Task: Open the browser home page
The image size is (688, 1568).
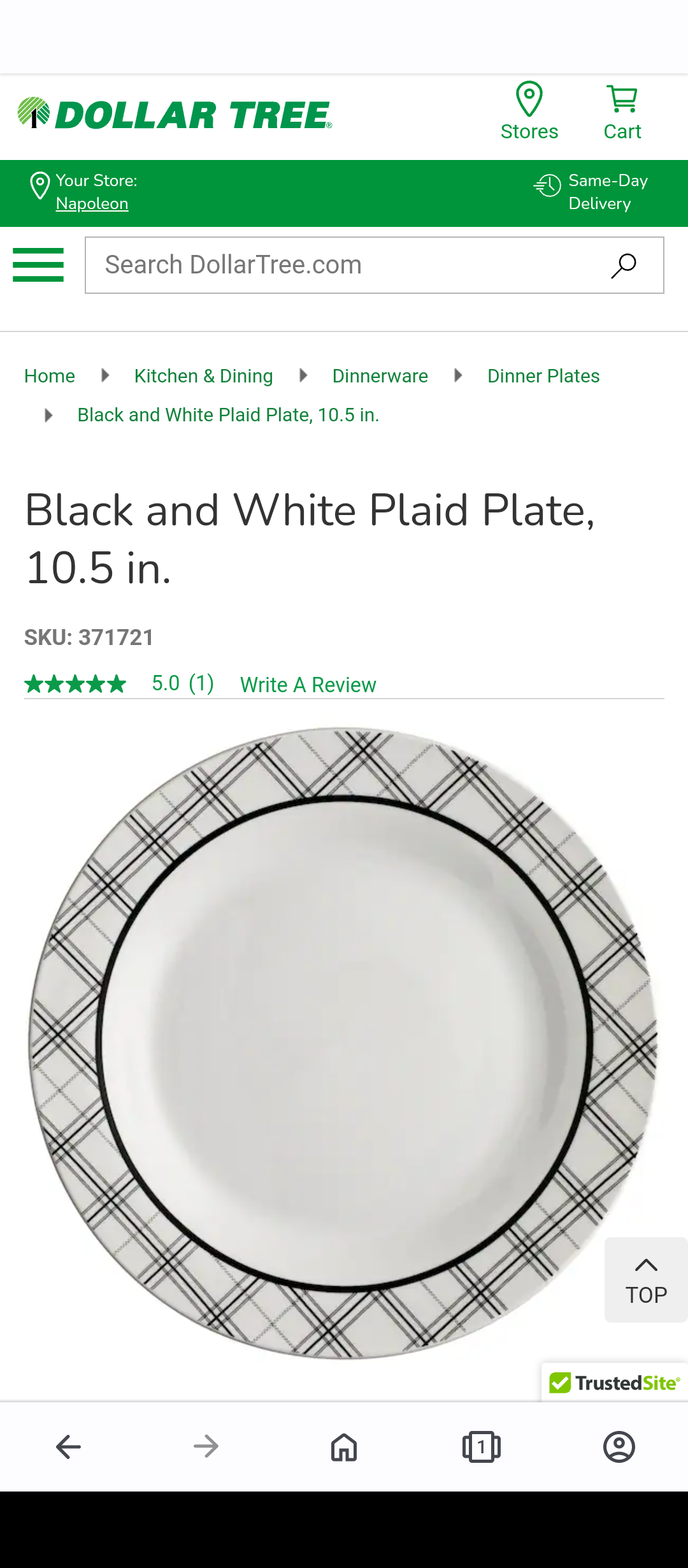Action: [x=344, y=1447]
